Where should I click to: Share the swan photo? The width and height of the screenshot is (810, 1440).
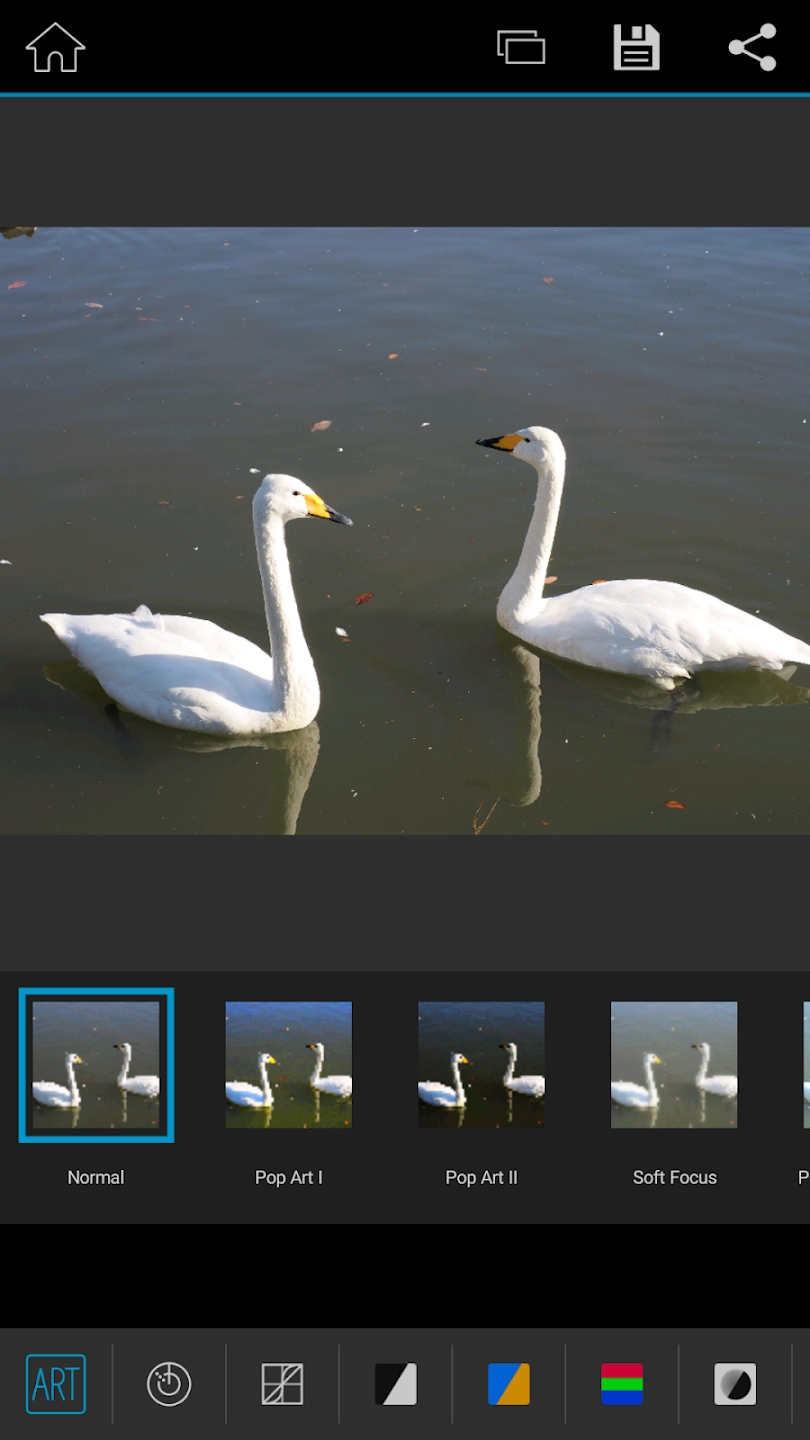(x=752, y=47)
